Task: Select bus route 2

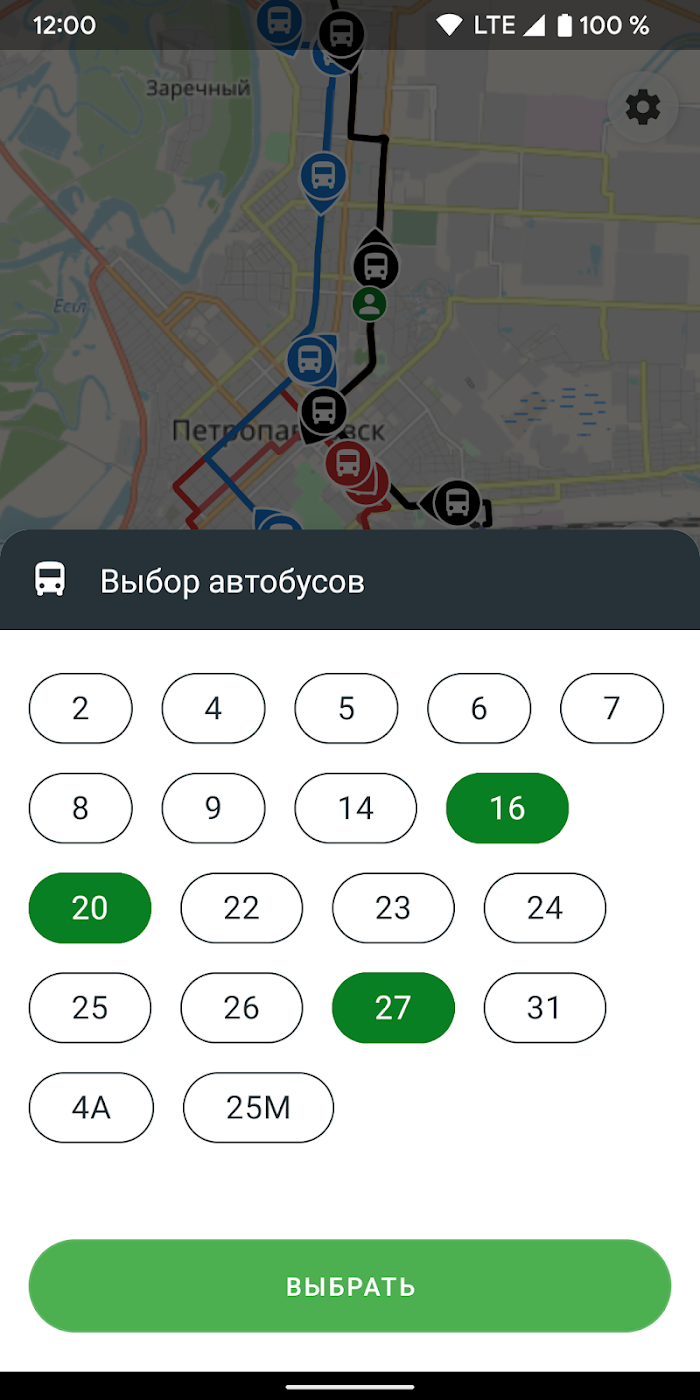Action: pos(81,708)
